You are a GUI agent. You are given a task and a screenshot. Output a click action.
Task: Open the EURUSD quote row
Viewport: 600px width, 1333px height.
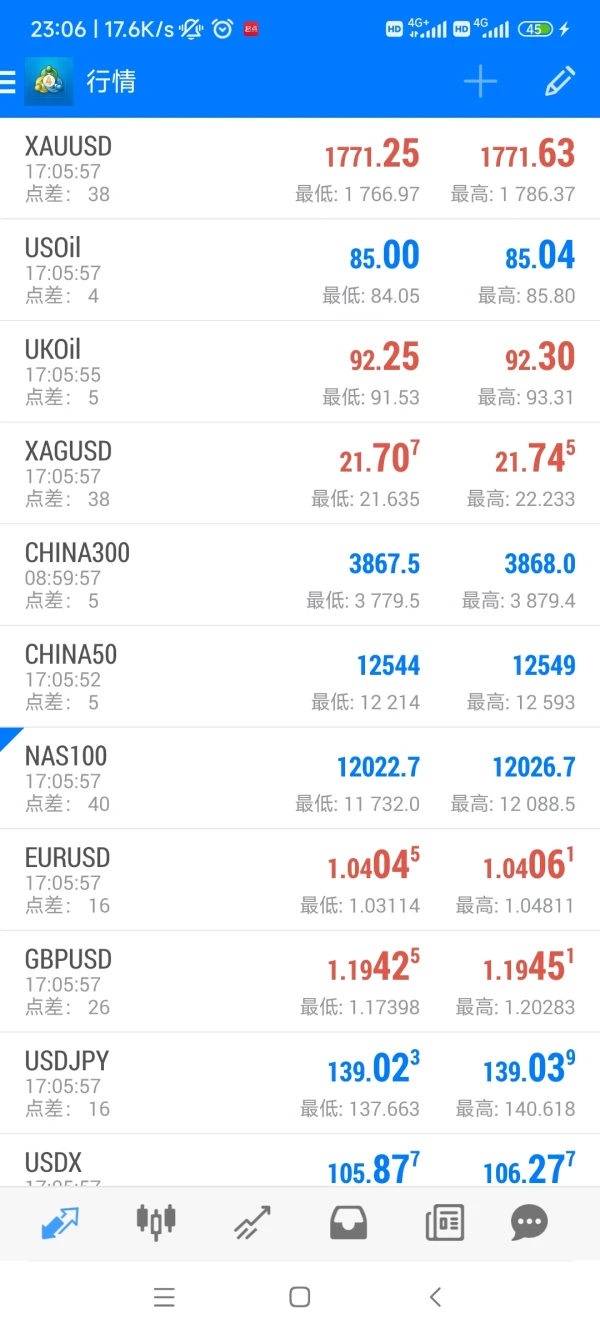tap(300, 881)
